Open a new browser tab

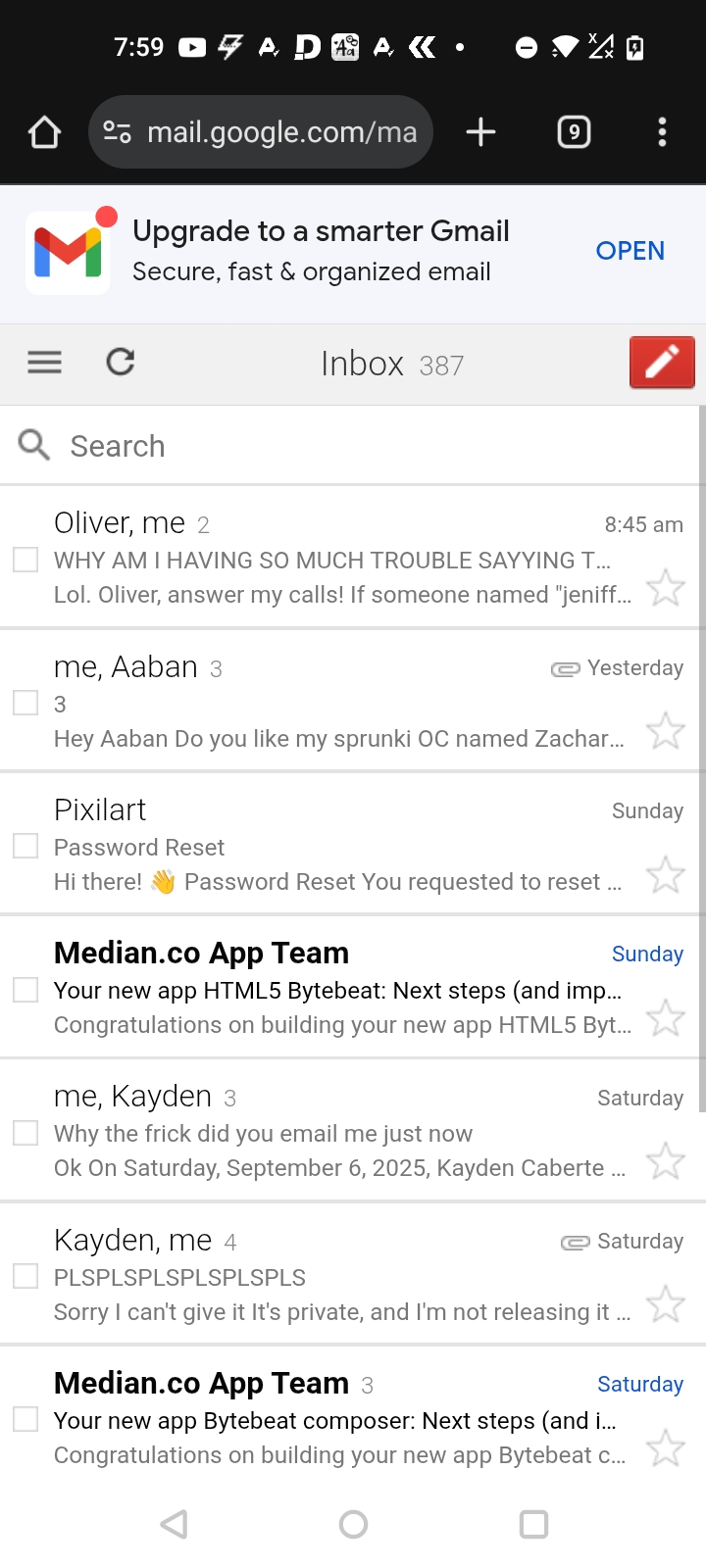click(480, 132)
